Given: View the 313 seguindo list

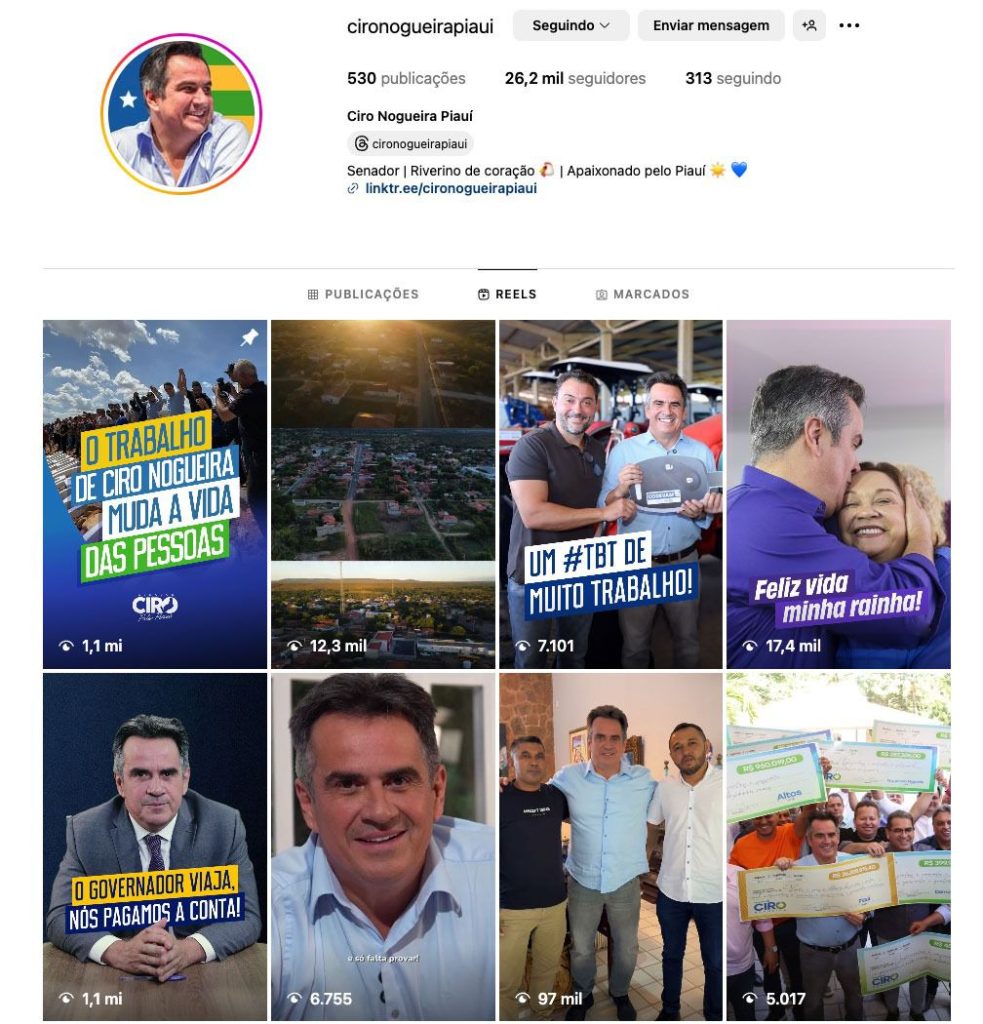Looking at the screenshot, I should click(x=732, y=78).
